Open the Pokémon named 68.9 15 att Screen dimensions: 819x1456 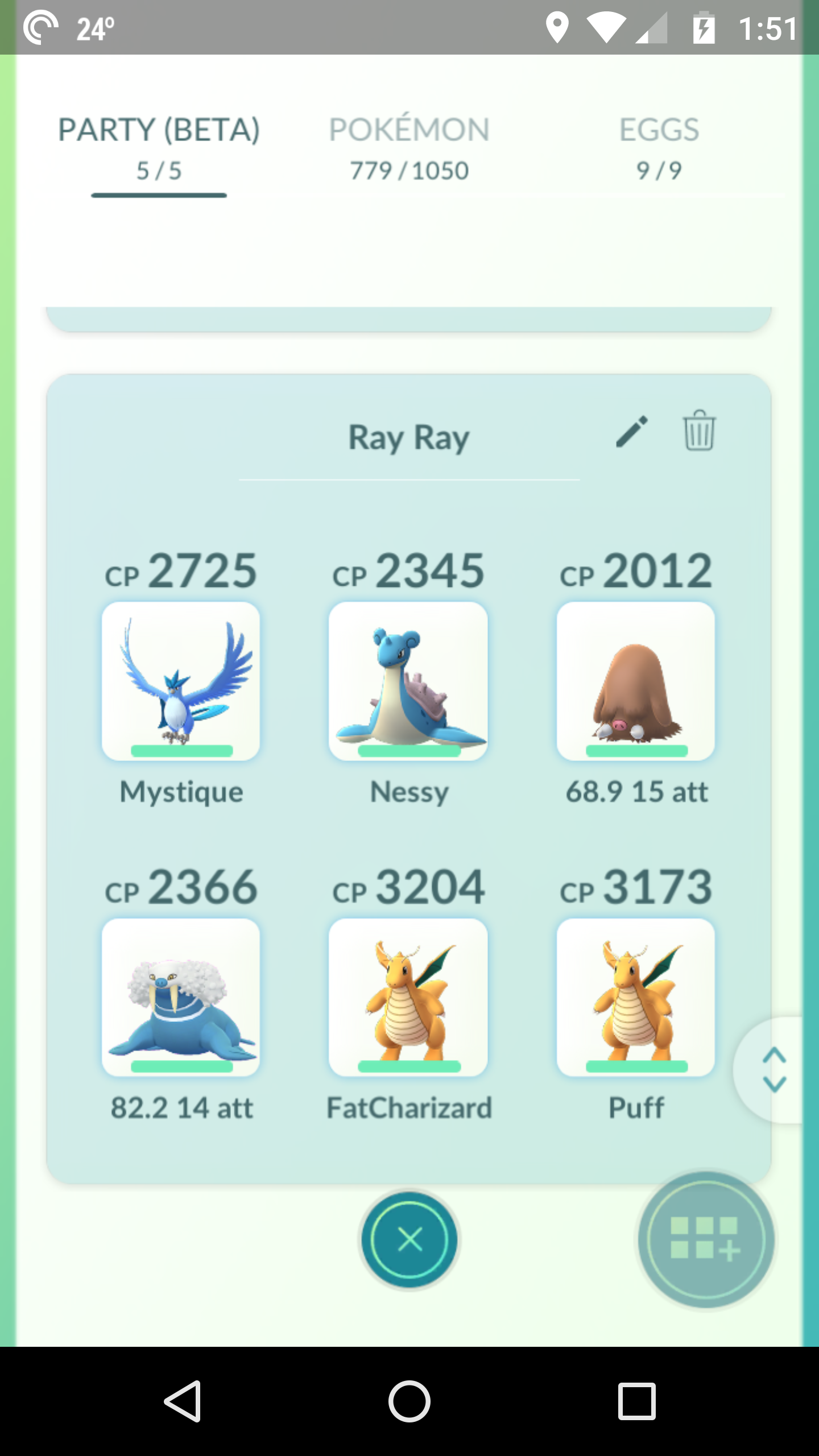[x=636, y=681]
